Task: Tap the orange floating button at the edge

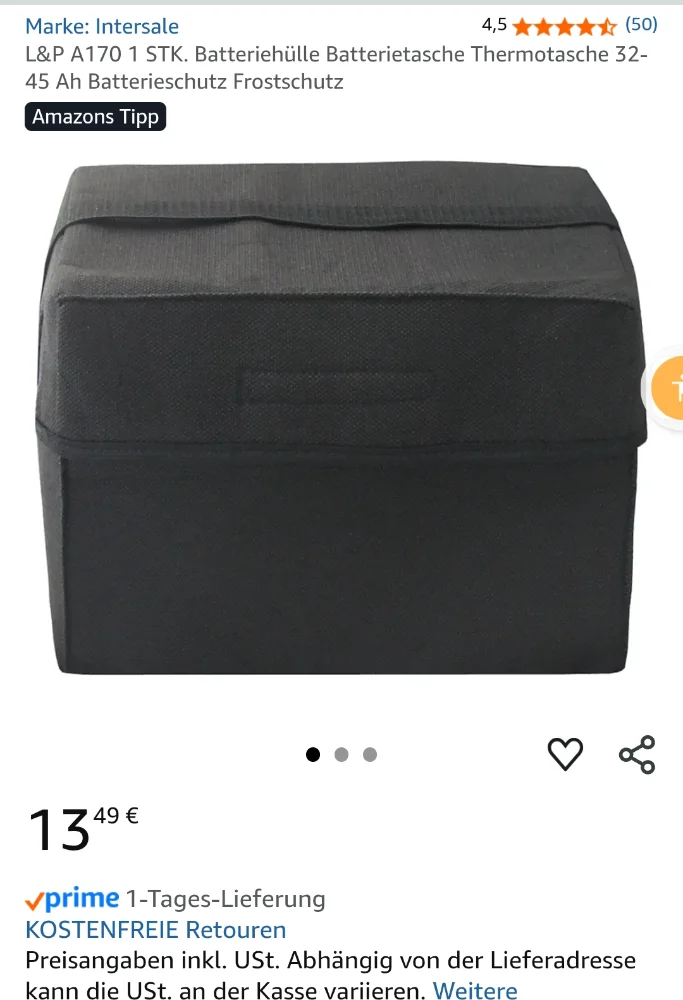Action: point(669,388)
